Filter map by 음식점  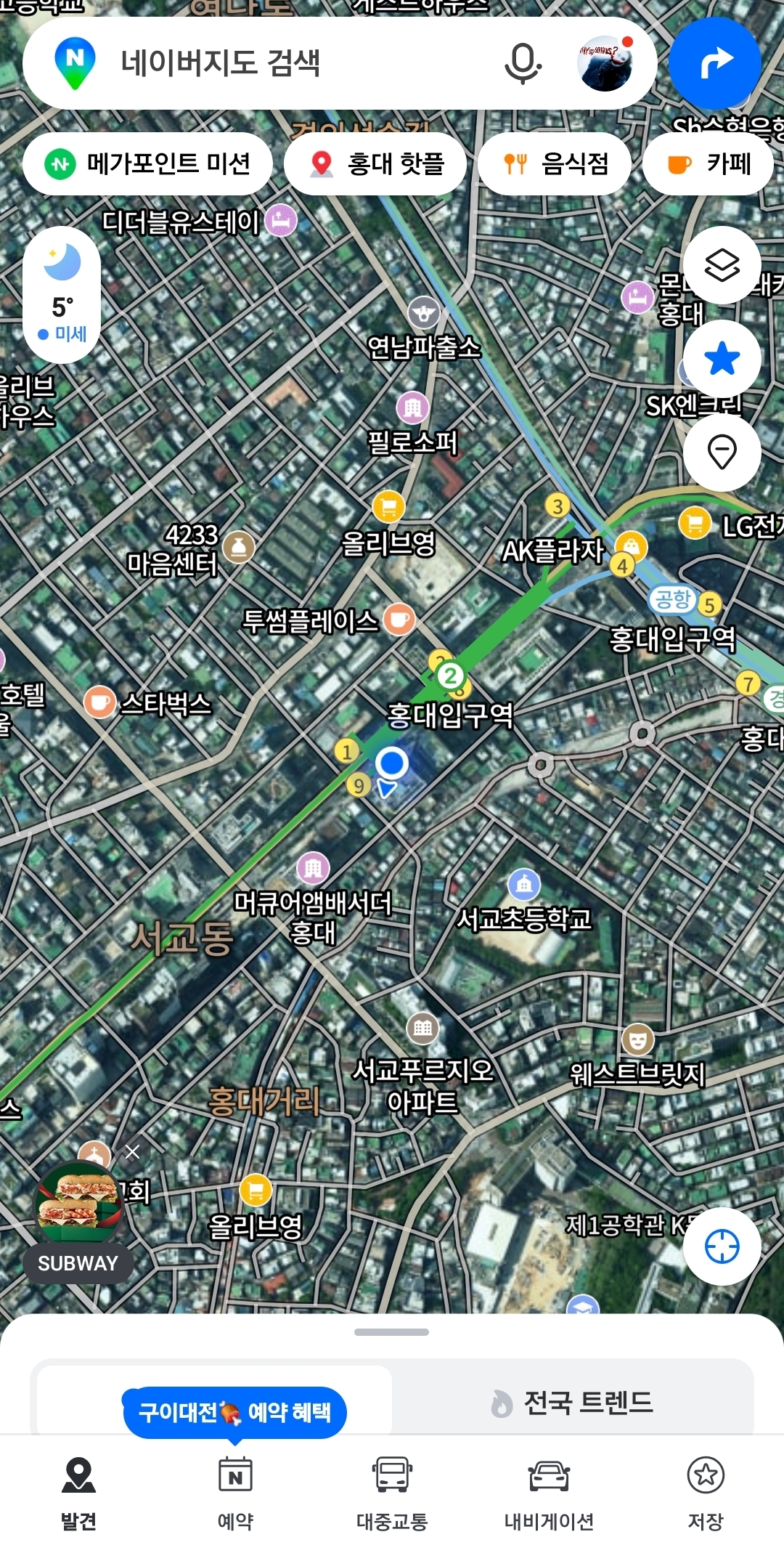tap(555, 163)
